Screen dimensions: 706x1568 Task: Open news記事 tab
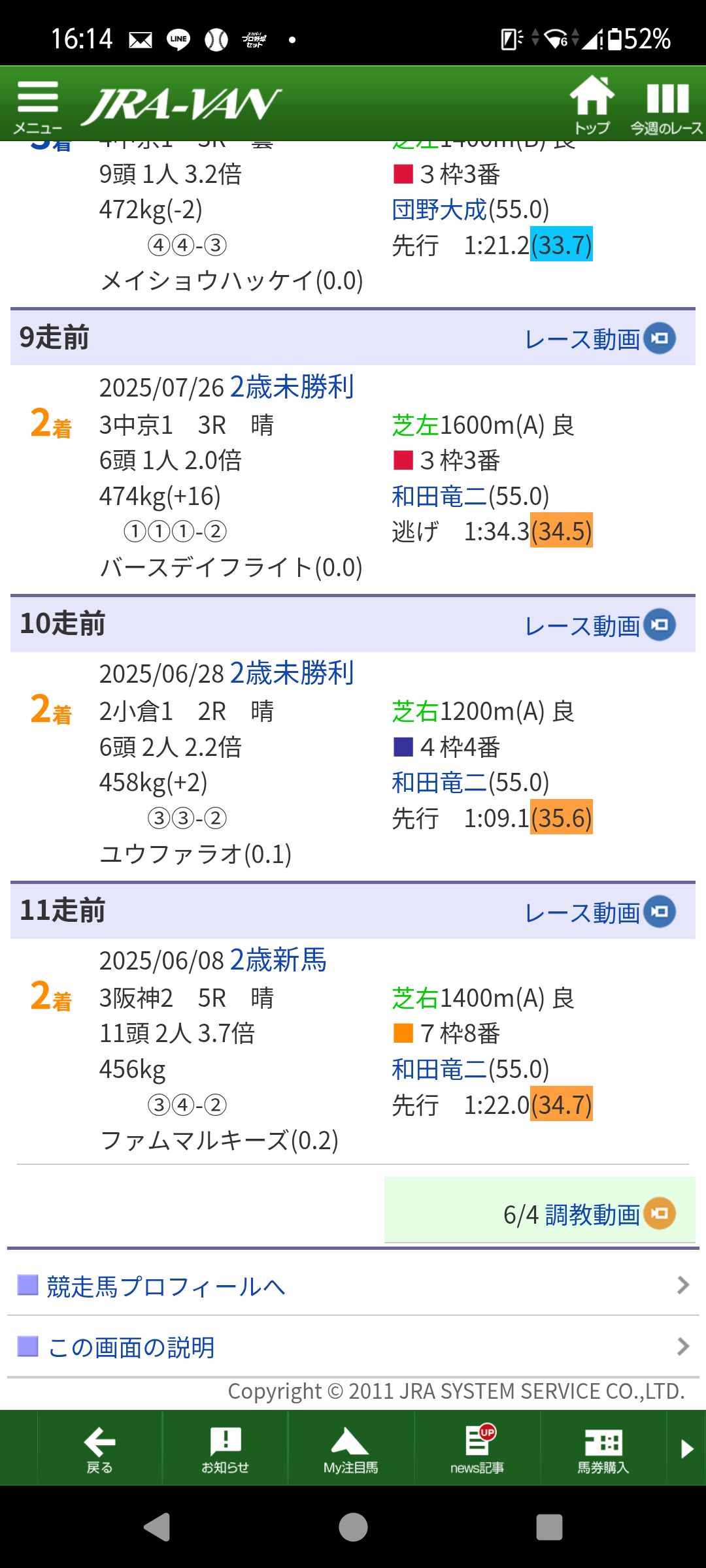(477, 1448)
